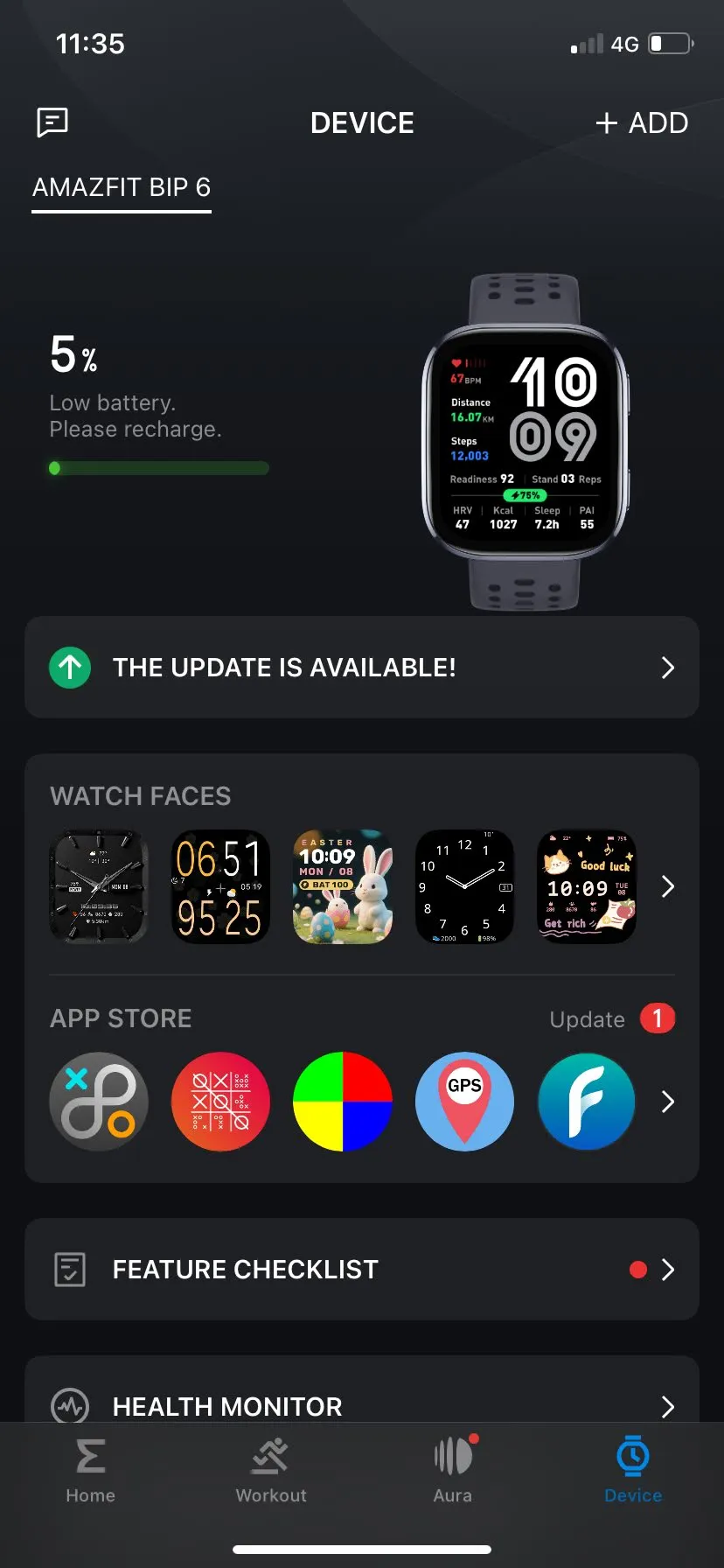Open Health Monitor settings
Screen dimensions: 724x1568
(362, 1405)
